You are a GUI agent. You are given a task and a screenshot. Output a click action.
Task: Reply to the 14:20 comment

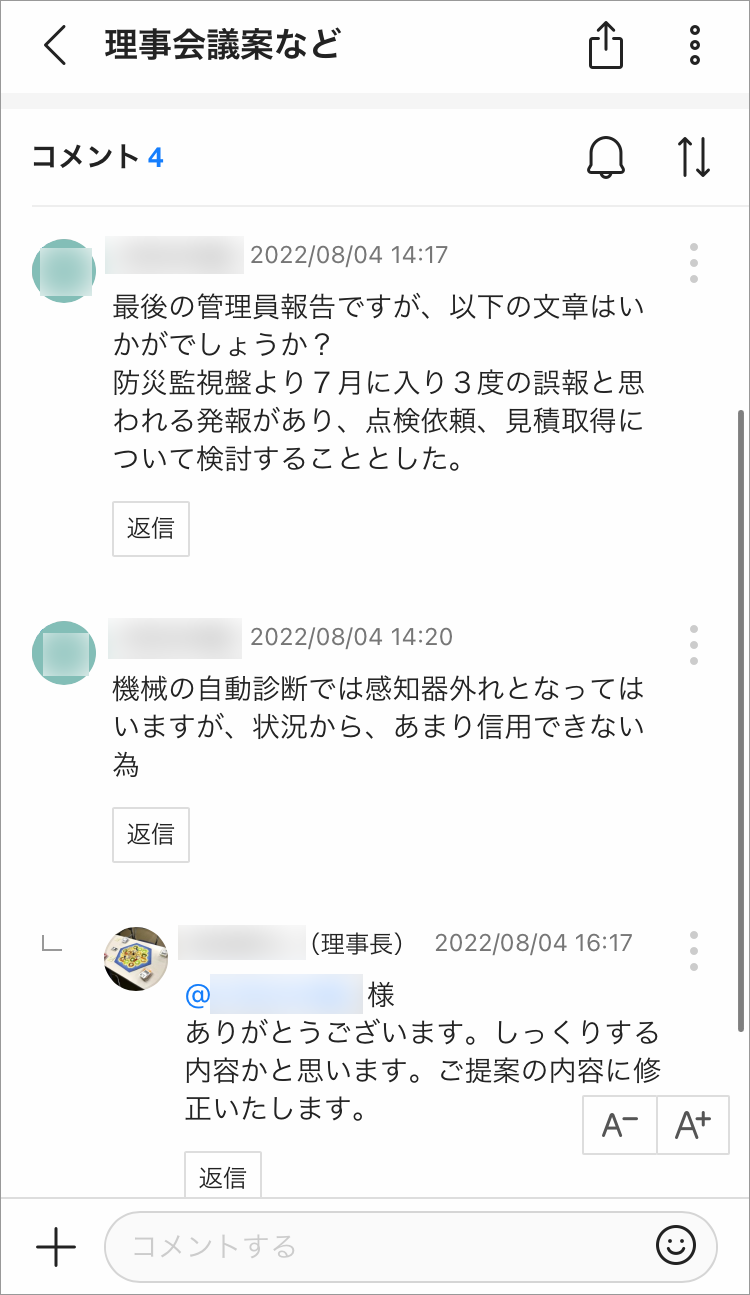pyautogui.click(x=150, y=834)
